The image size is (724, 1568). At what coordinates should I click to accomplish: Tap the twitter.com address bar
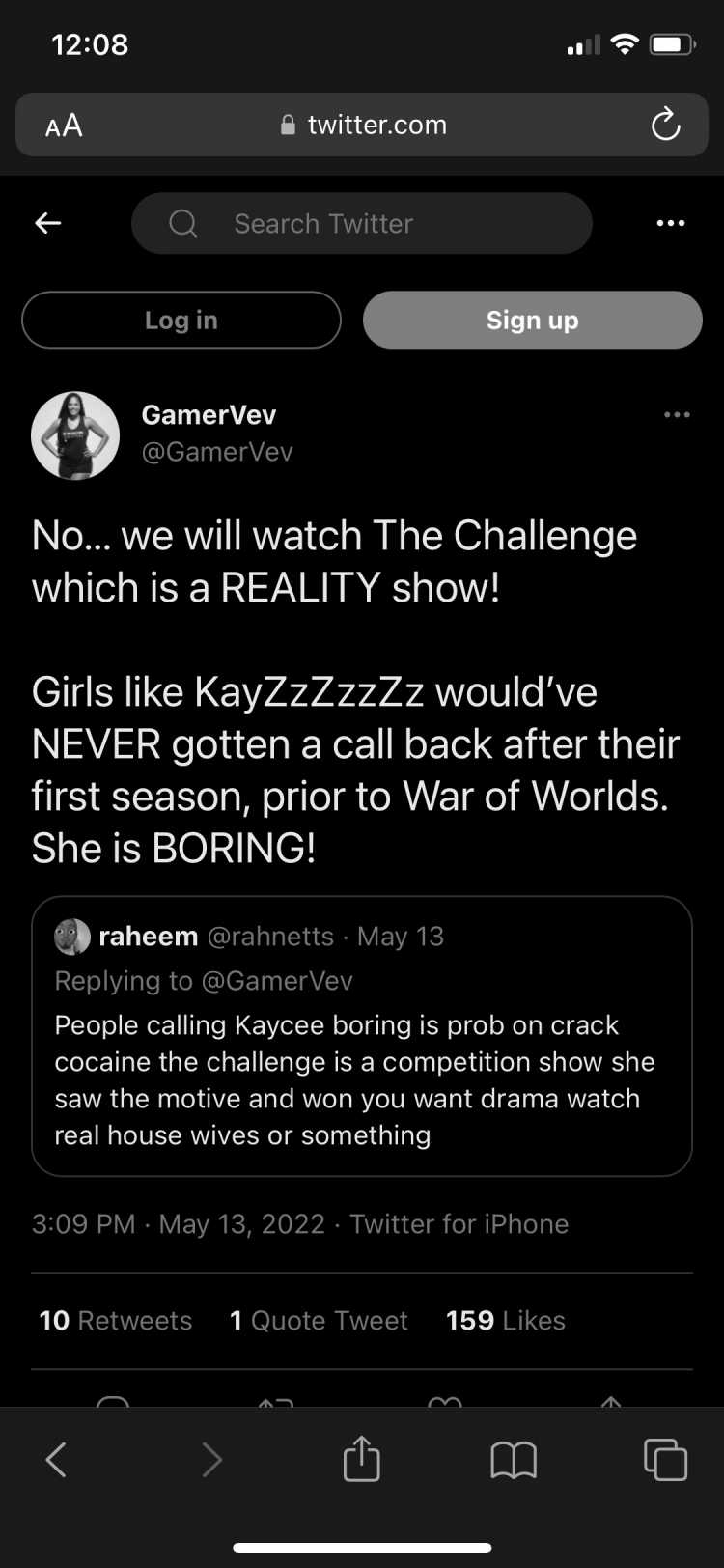(362, 125)
